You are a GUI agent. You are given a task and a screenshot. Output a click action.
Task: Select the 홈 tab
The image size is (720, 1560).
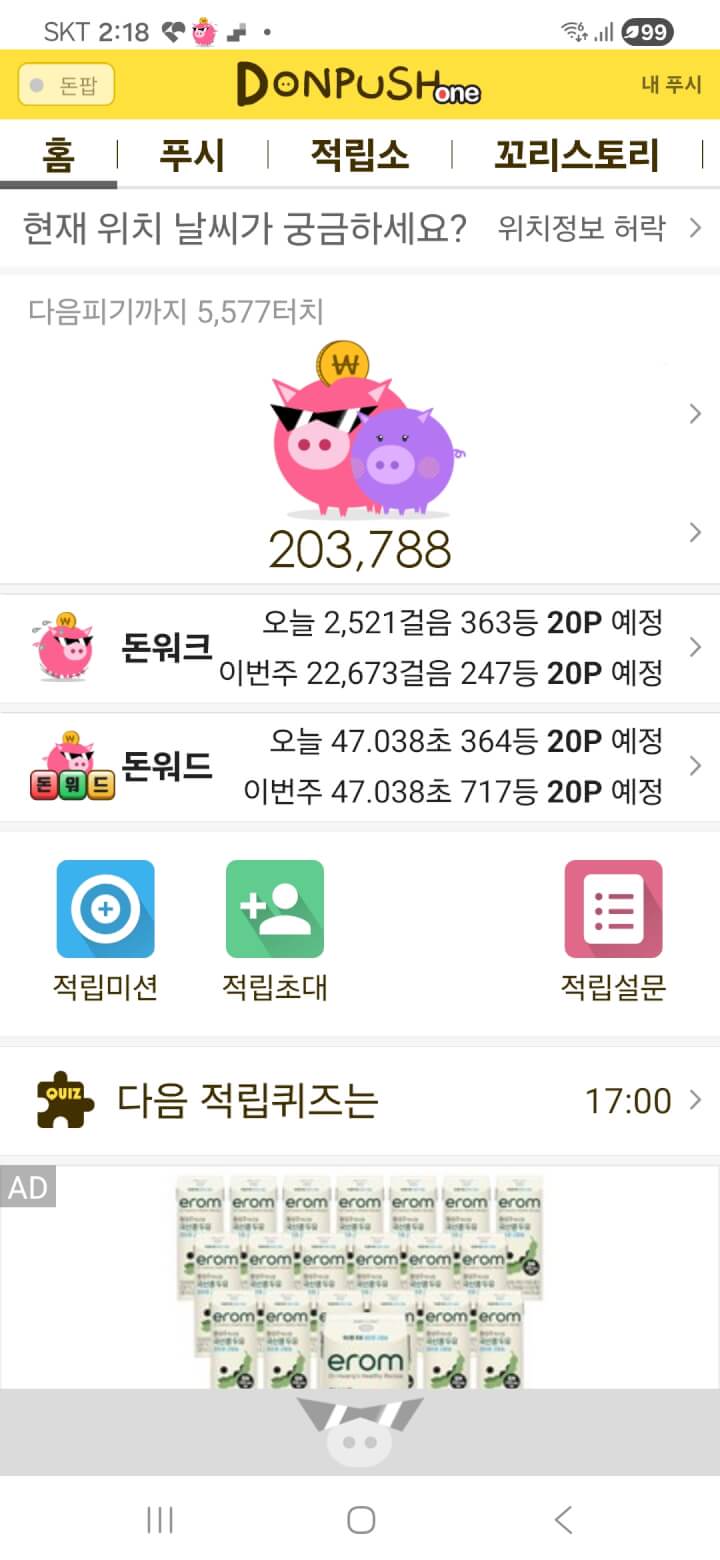pyautogui.click(x=58, y=156)
